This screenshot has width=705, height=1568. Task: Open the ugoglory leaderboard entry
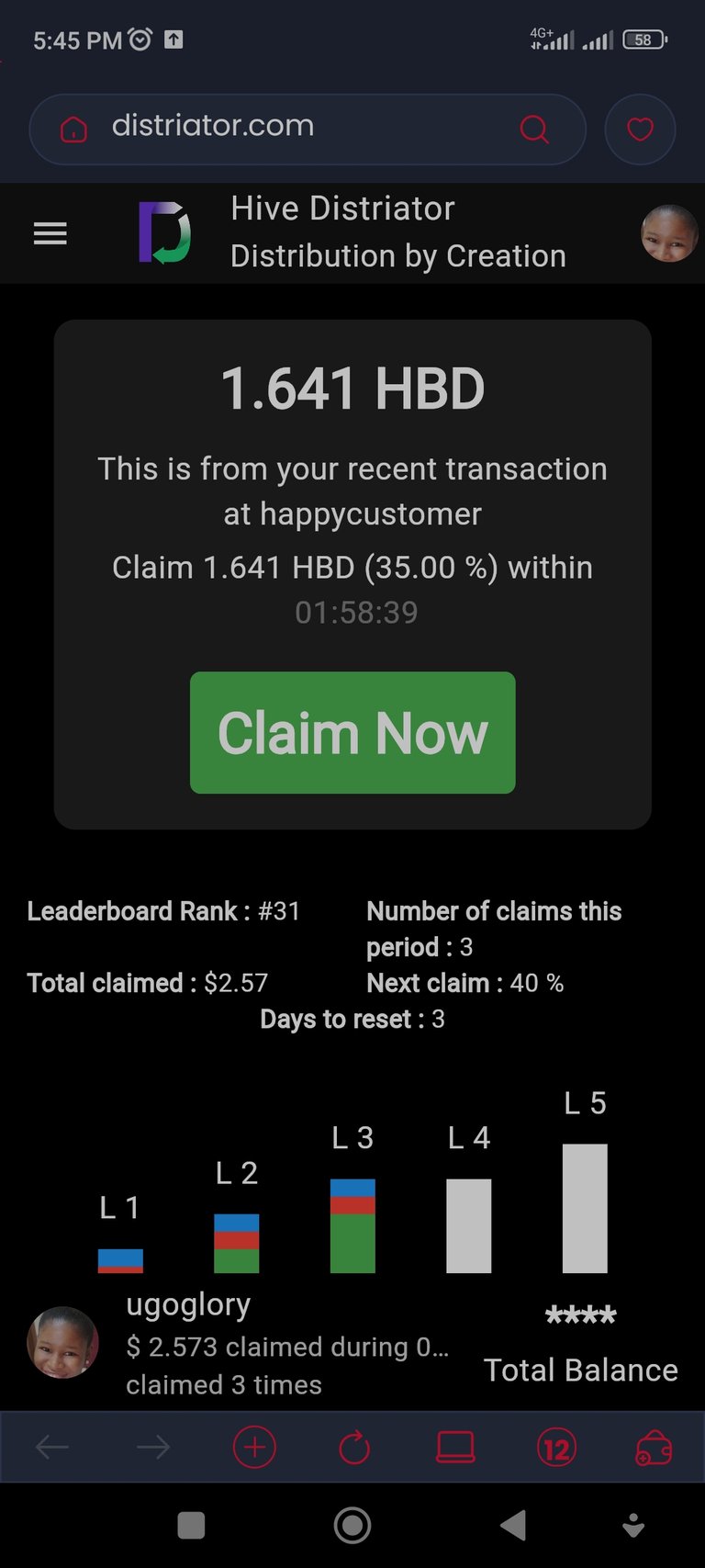pos(239,1345)
